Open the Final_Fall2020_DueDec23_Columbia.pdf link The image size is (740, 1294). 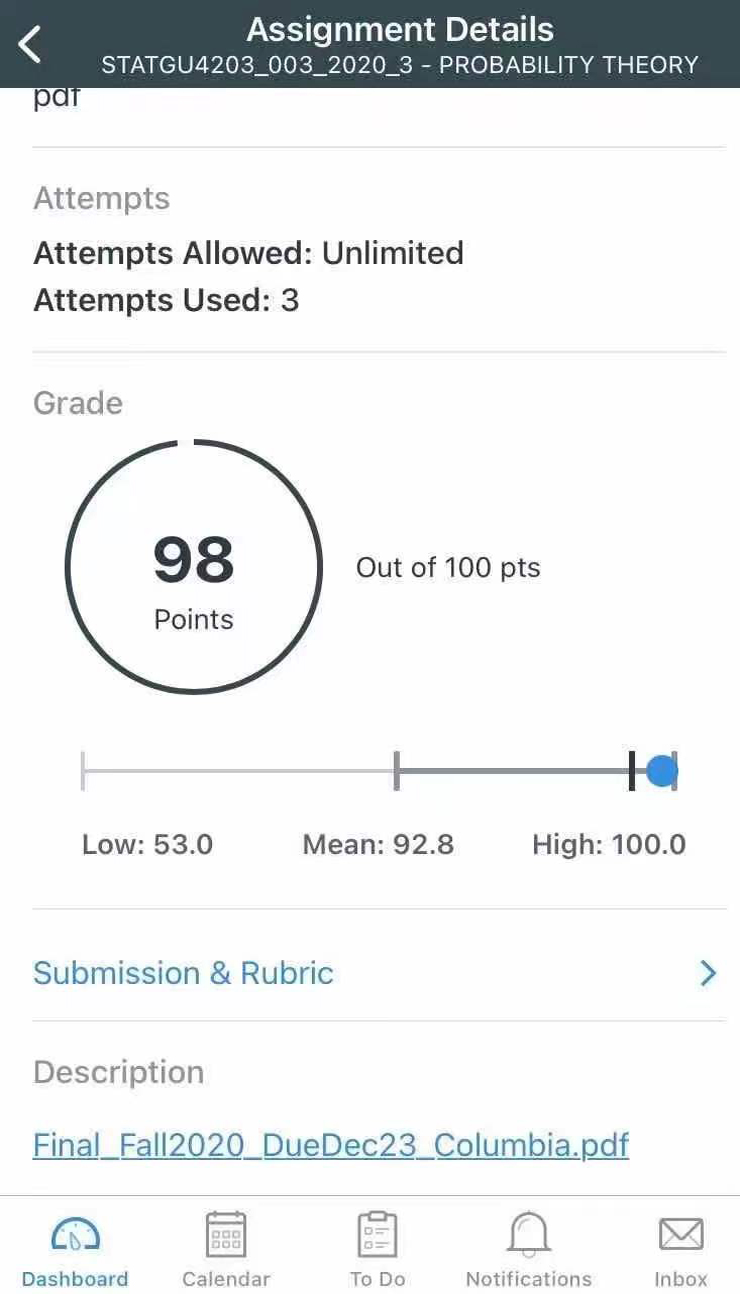(x=331, y=1144)
